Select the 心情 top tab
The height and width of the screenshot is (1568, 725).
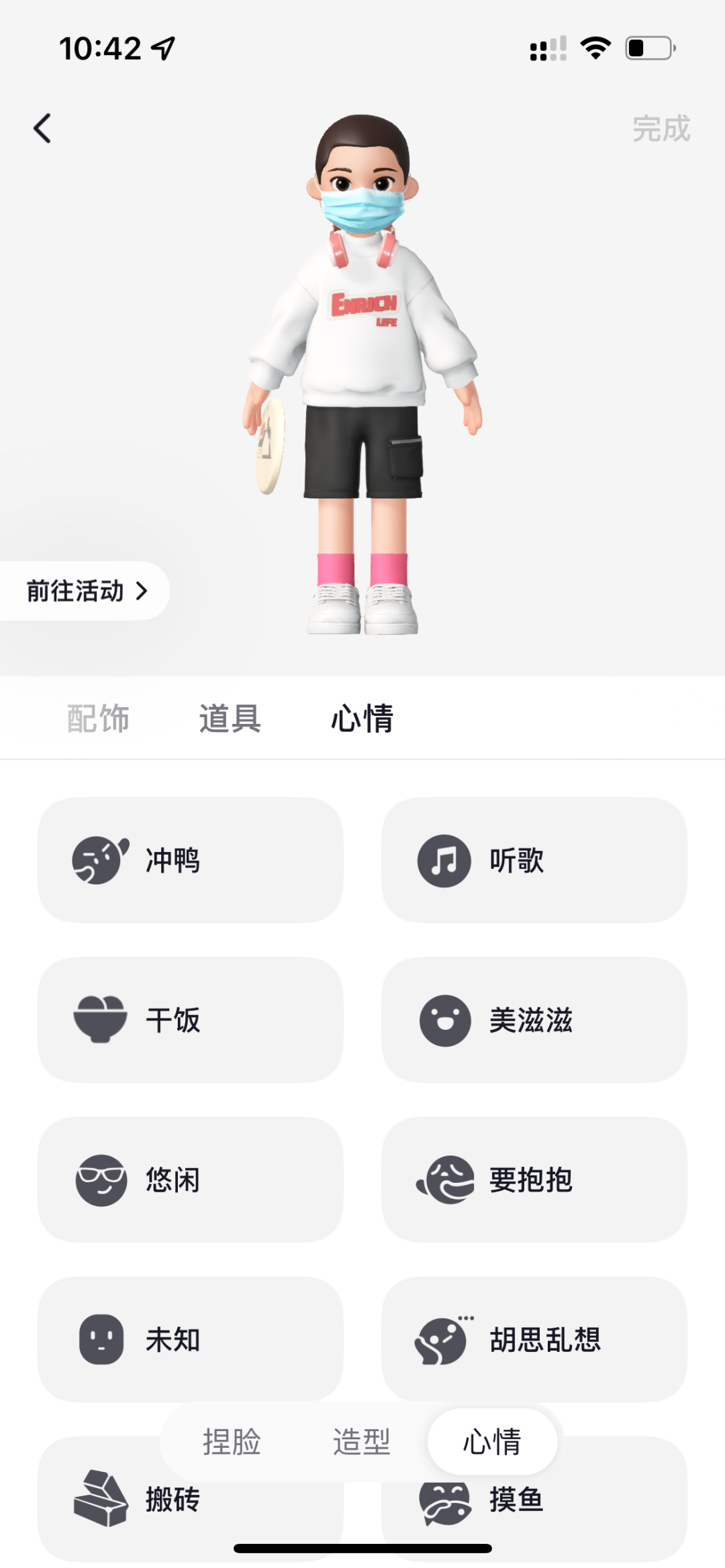click(362, 719)
